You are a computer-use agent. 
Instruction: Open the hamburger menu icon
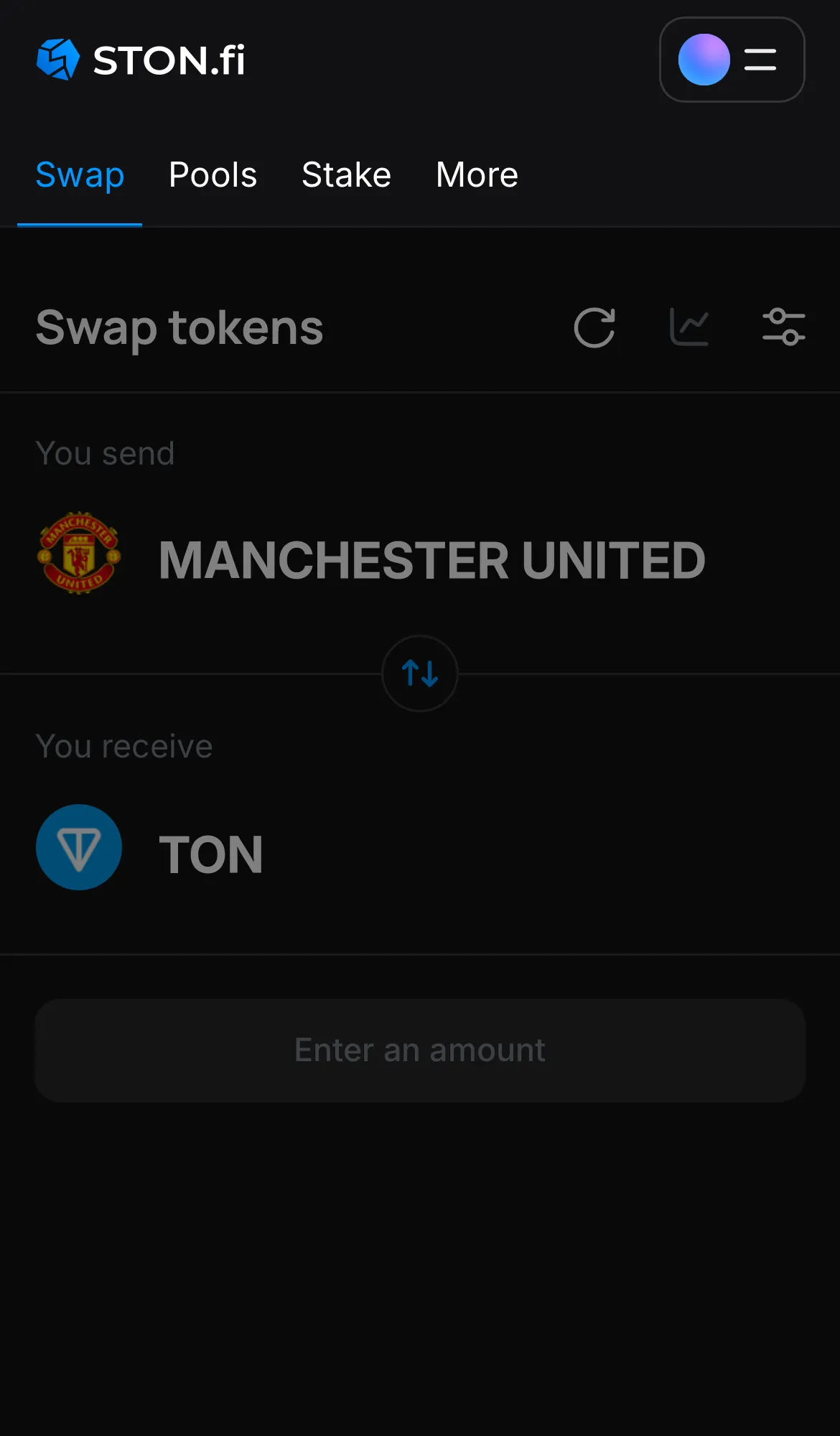pos(760,60)
